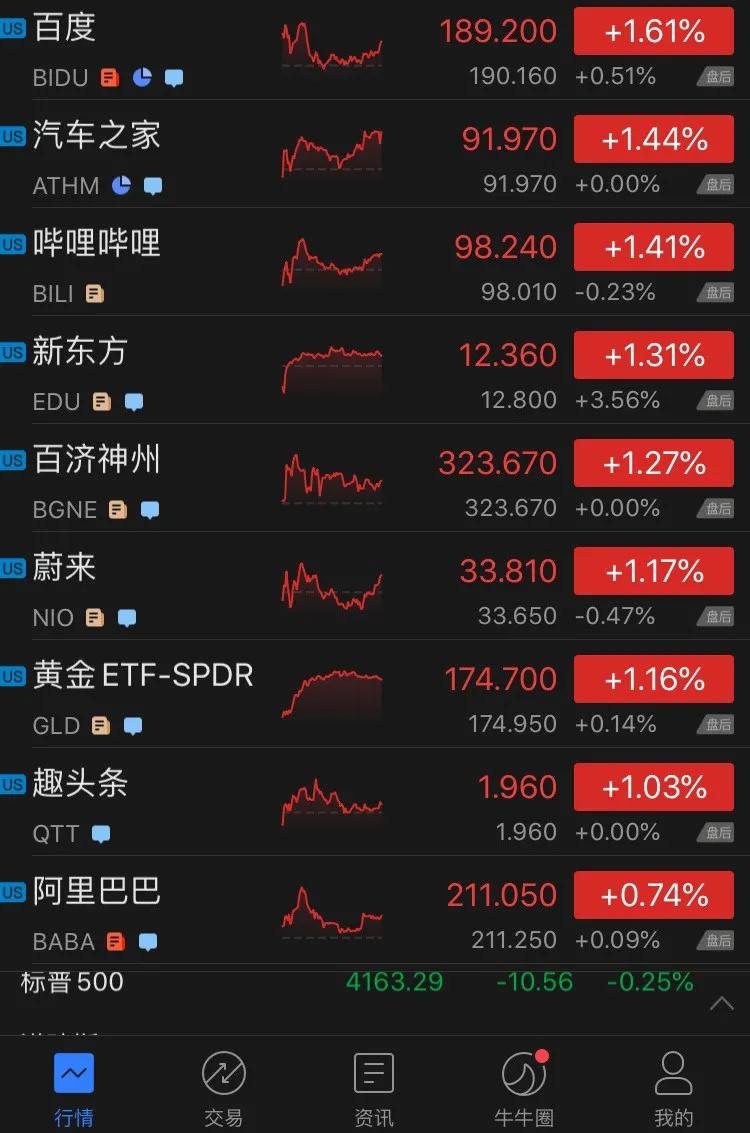Viewport: 750px width, 1133px height.
Task: Toggle 百度's +1.61% change display
Action: pyautogui.click(x=654, y=31)
